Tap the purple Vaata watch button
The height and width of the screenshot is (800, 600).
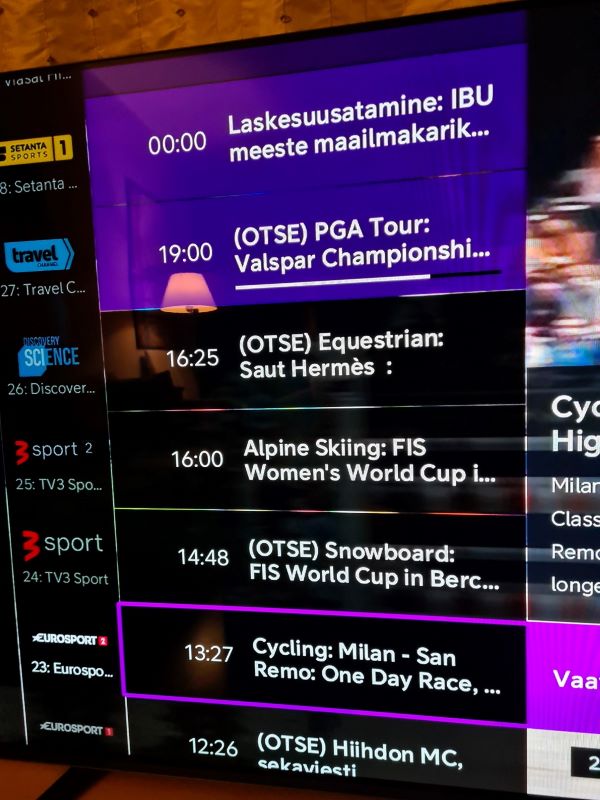click(x=570, y=678)
